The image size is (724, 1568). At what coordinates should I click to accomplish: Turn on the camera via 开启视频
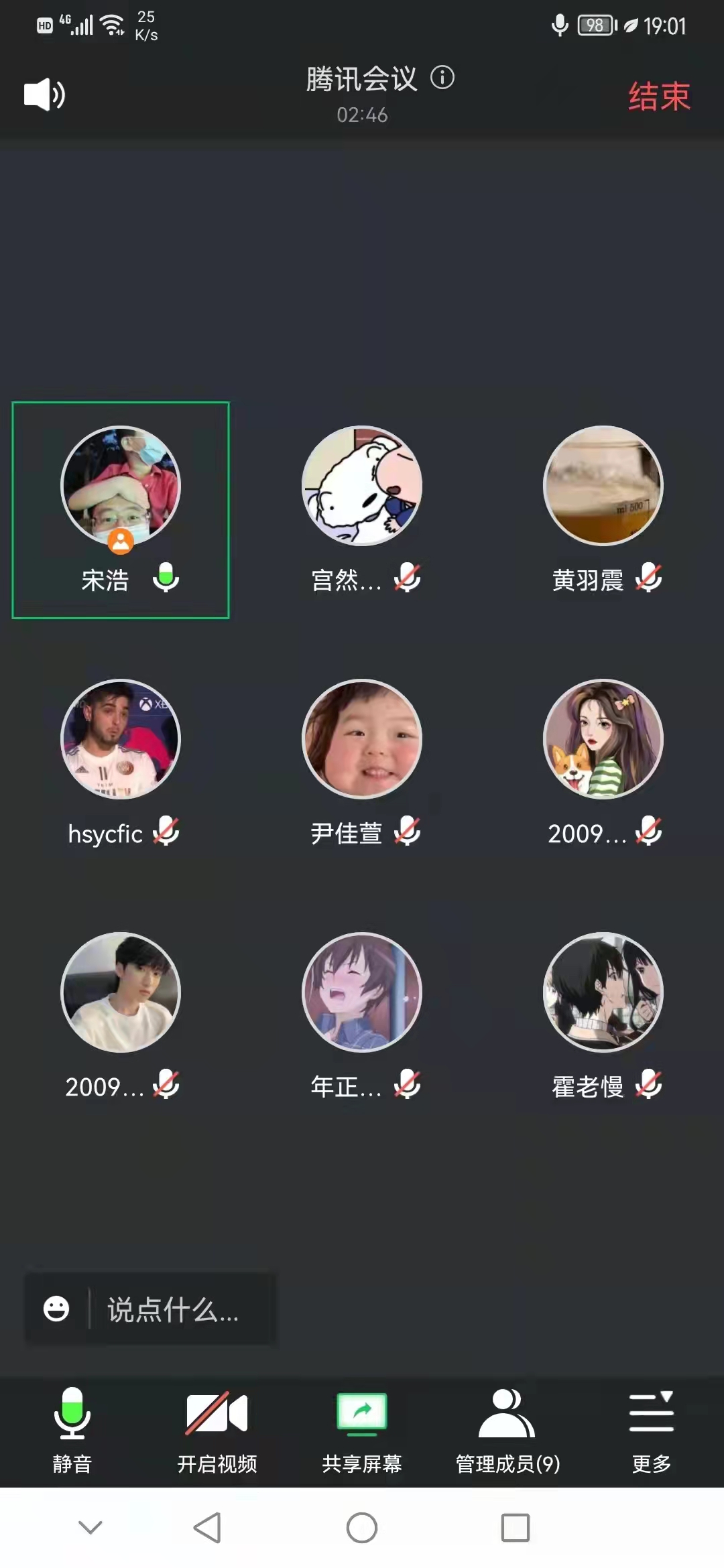tap(217, 1429)
